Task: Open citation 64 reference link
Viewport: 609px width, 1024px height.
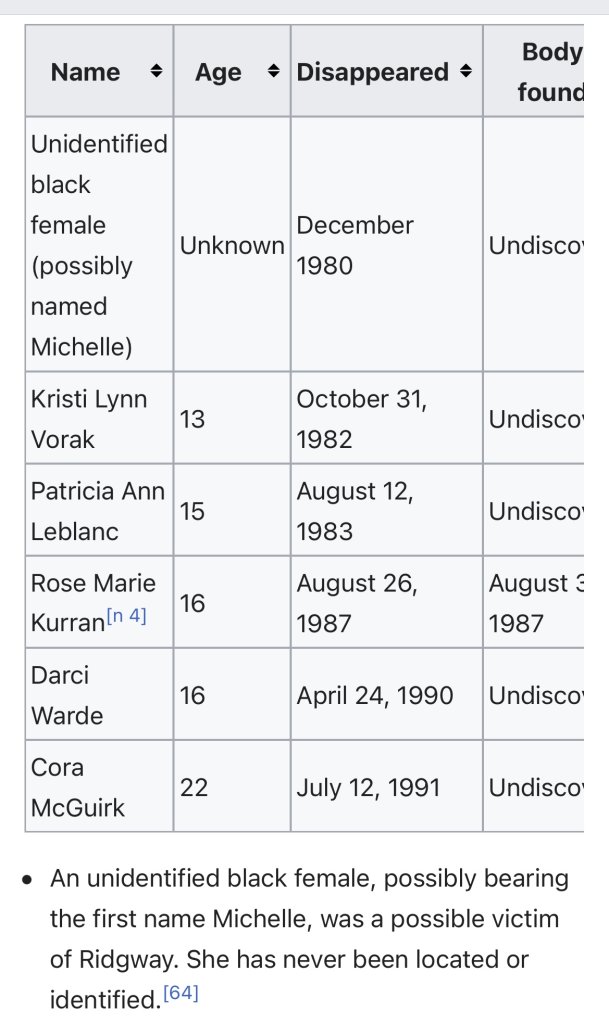Action: click(181, 993)
